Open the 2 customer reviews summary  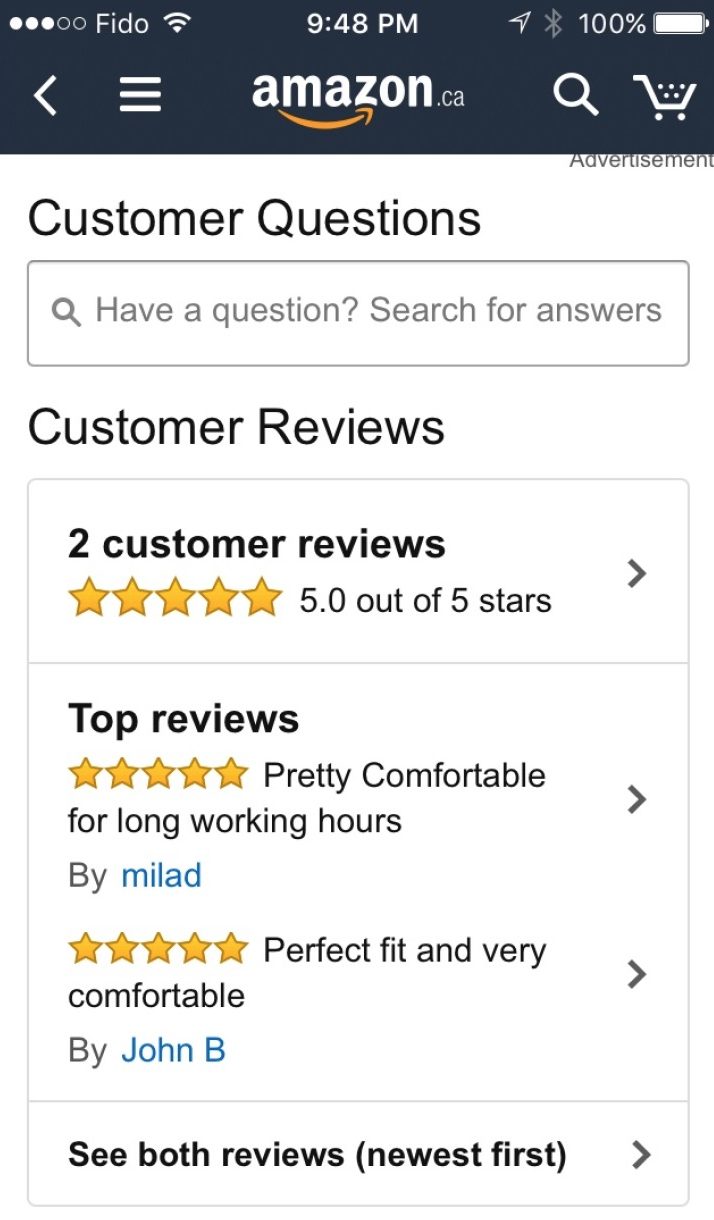(358, 572)
